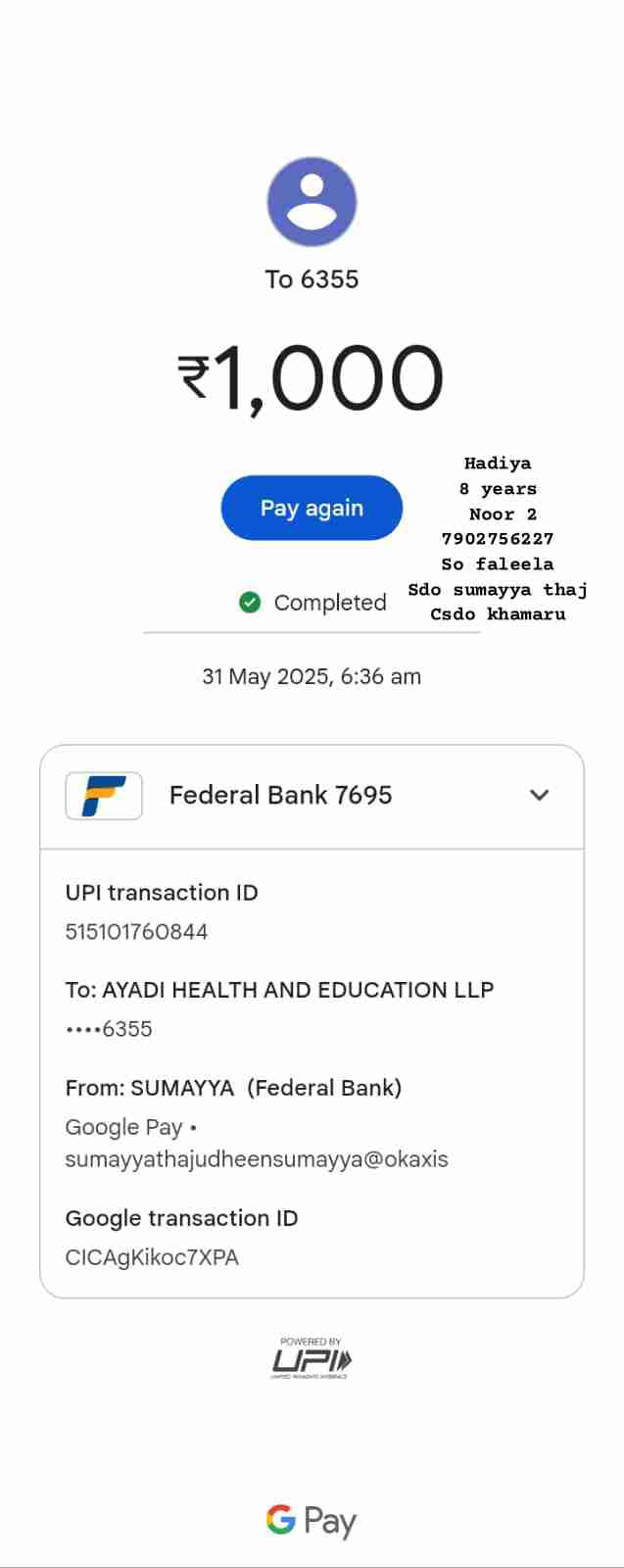The image size is (624, 1568).
Task: Open the recipient 6355 profile avatar
Action: [x=312, y=202]
